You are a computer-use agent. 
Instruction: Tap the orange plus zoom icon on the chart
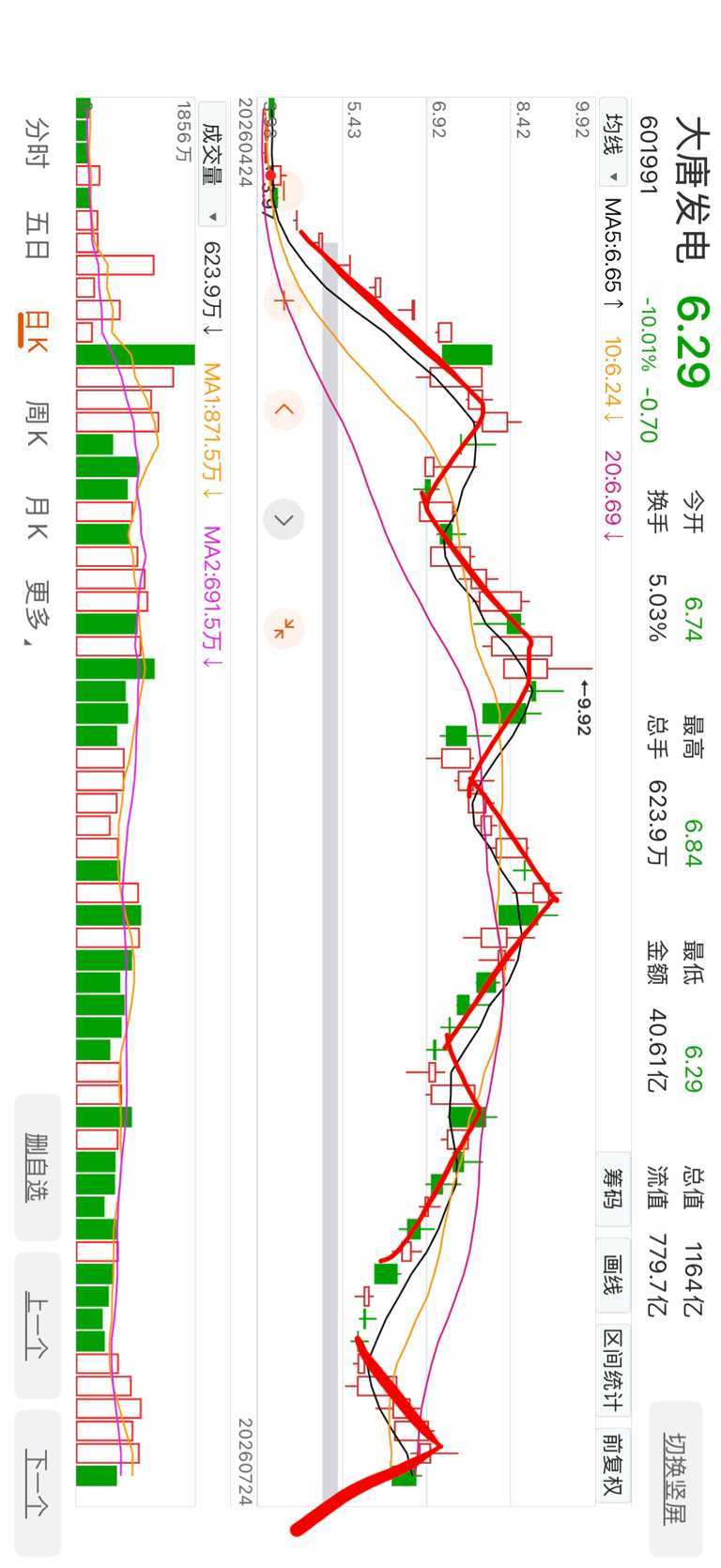pyautogui.click(x=284, y=301)
